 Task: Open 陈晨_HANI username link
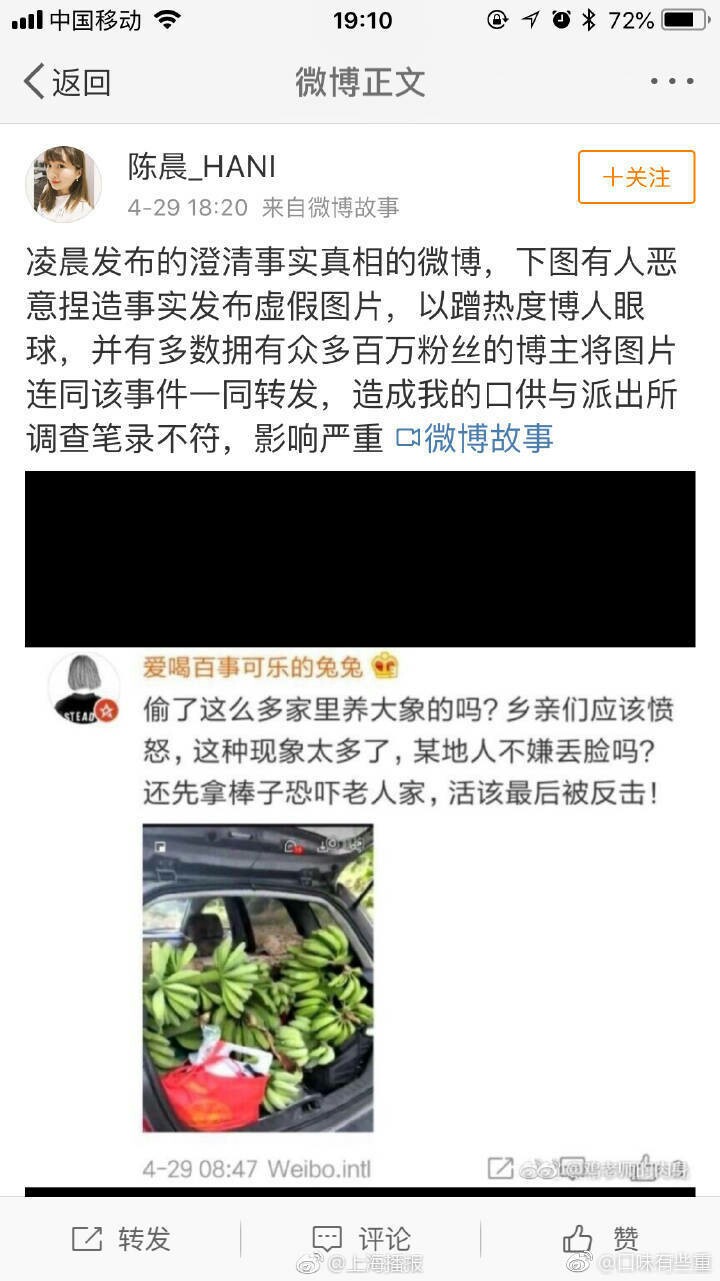(x=202, y=166)
